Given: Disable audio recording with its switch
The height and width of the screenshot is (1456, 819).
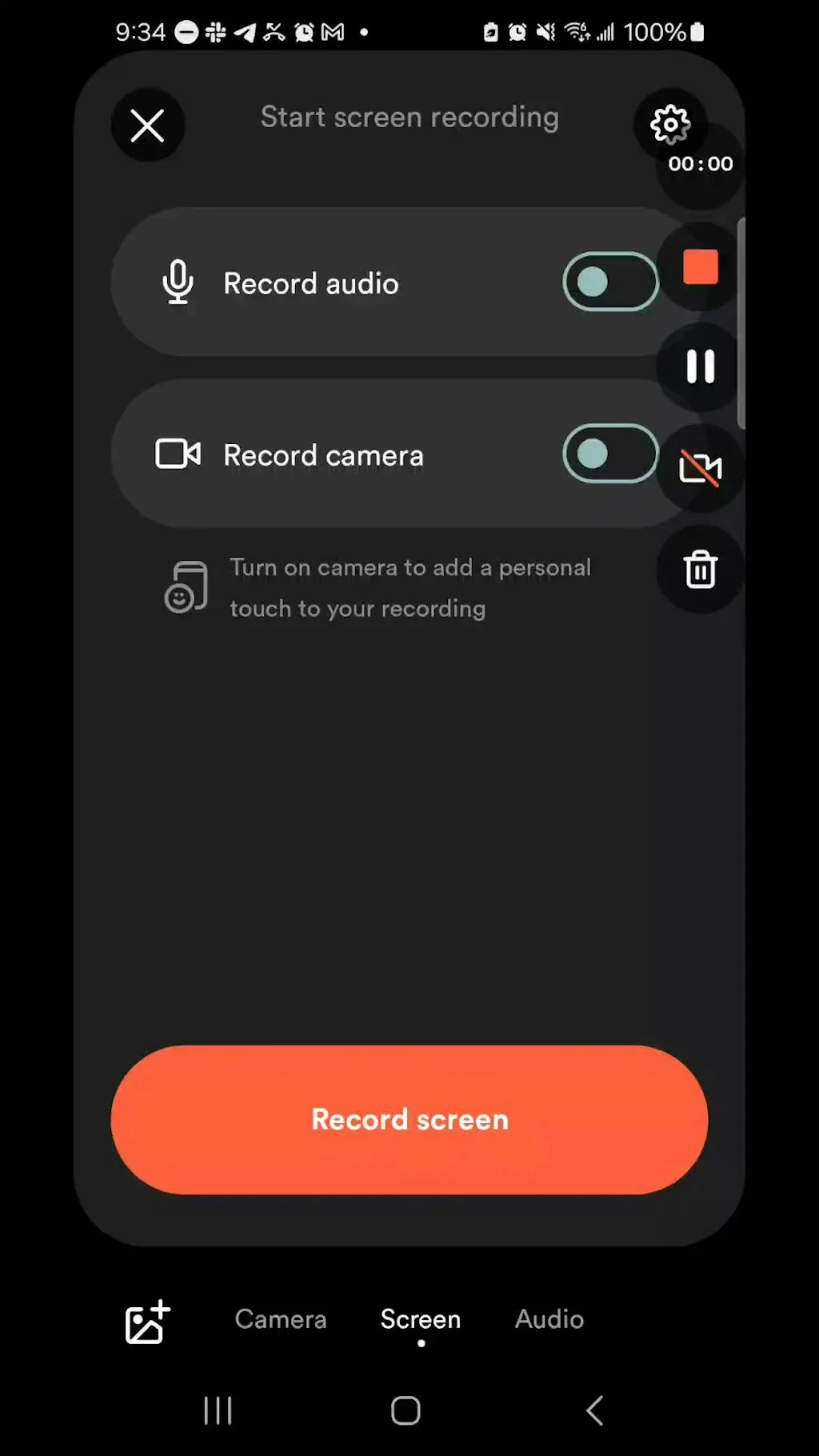Looking at the screenshot, I should (610, 282).
